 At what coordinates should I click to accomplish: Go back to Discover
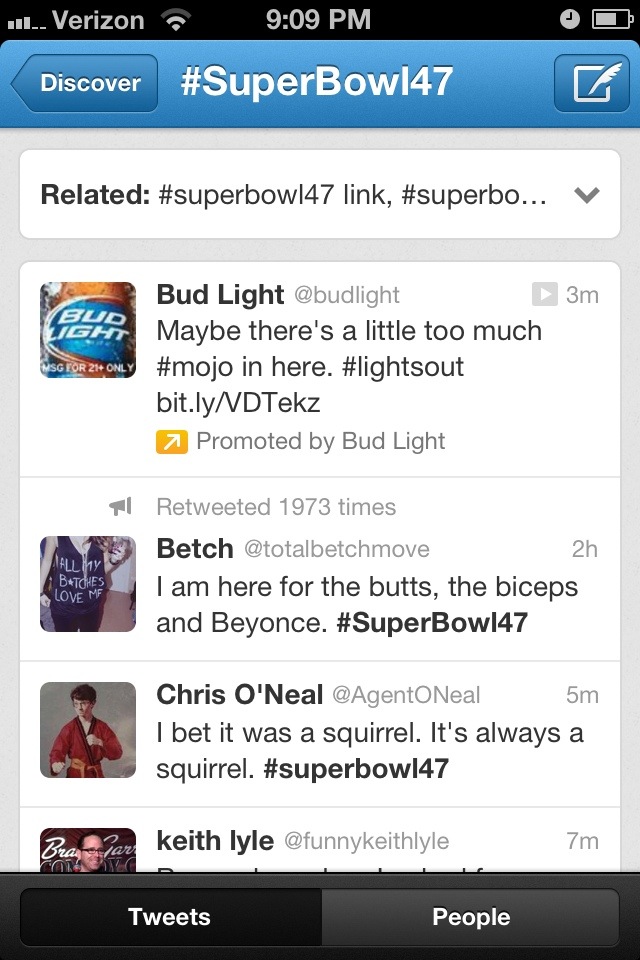point(86,84)
